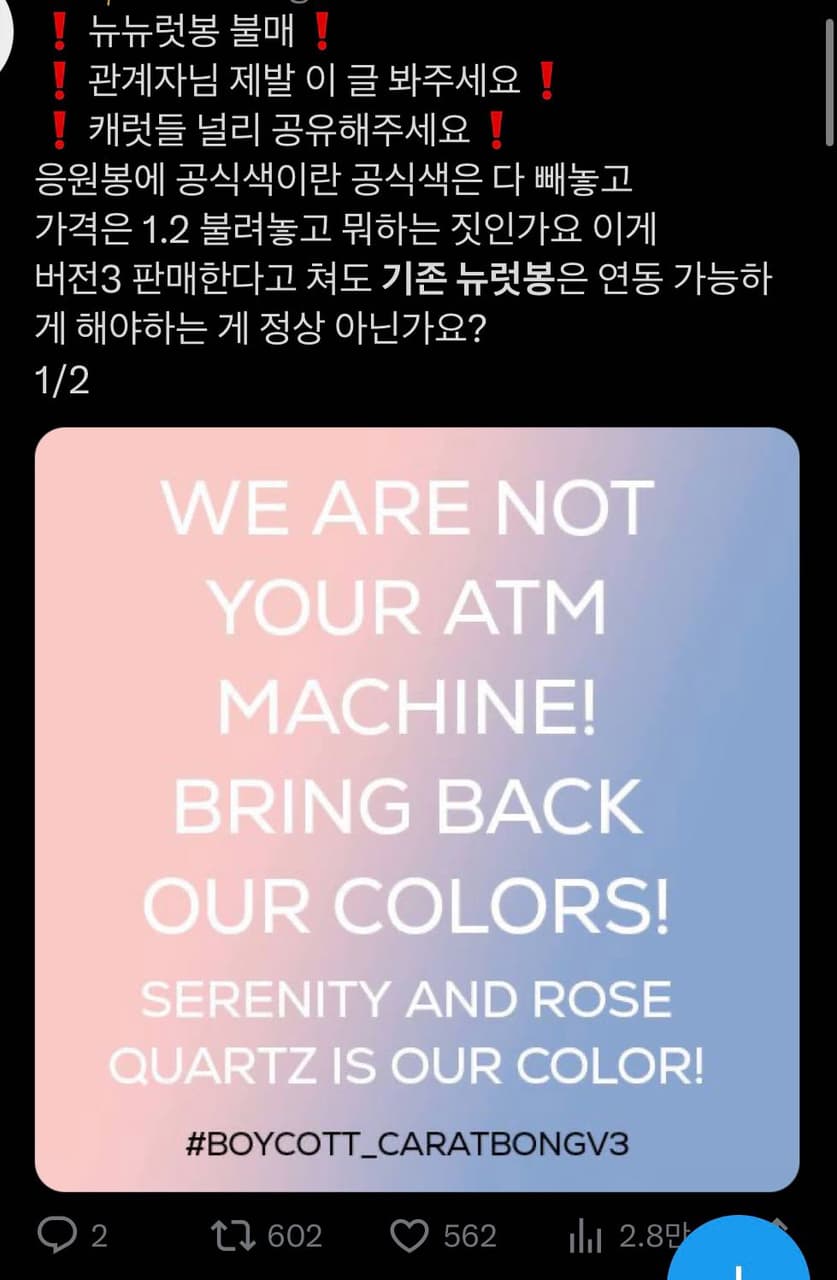Open the attached pink and blue boycott image
Screen dimensions: 837x1280
point(417,809)
